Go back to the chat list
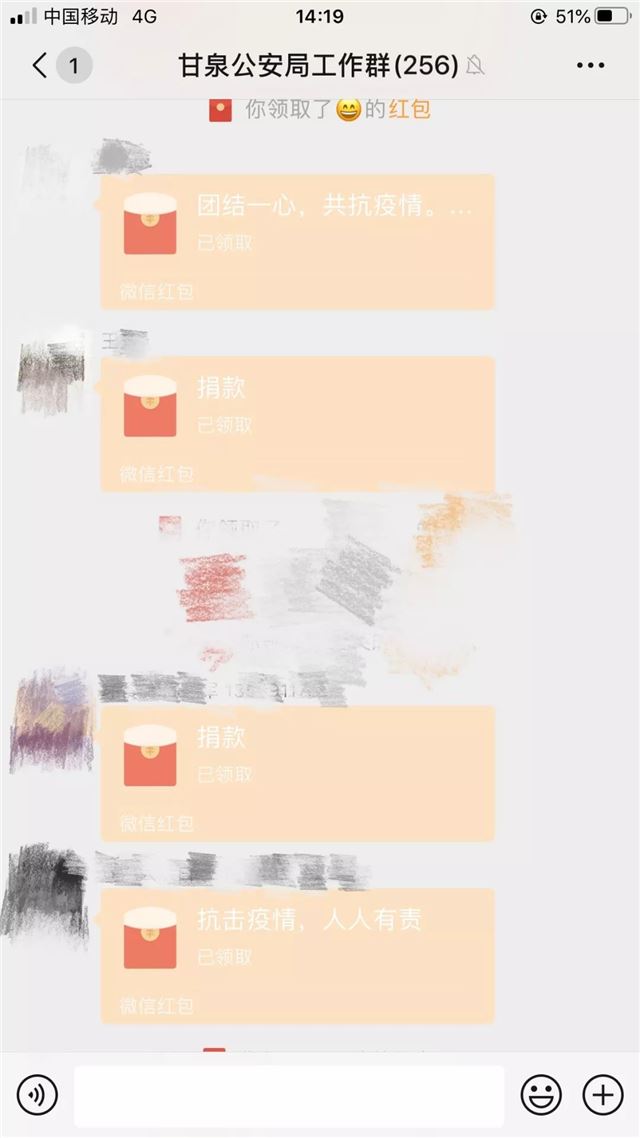The width and height of the screenshot is (640, 1138). coord(40,66)
